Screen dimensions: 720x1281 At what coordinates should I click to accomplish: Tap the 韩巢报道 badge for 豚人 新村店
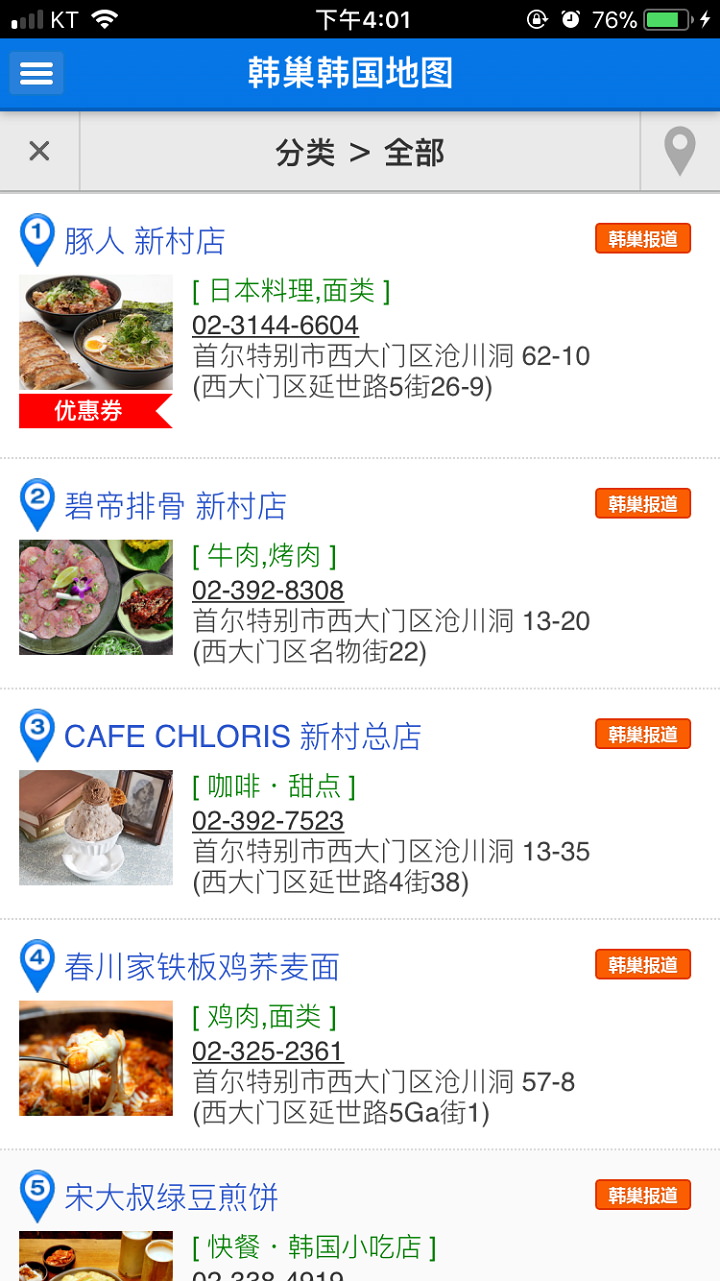coord(643,239)
